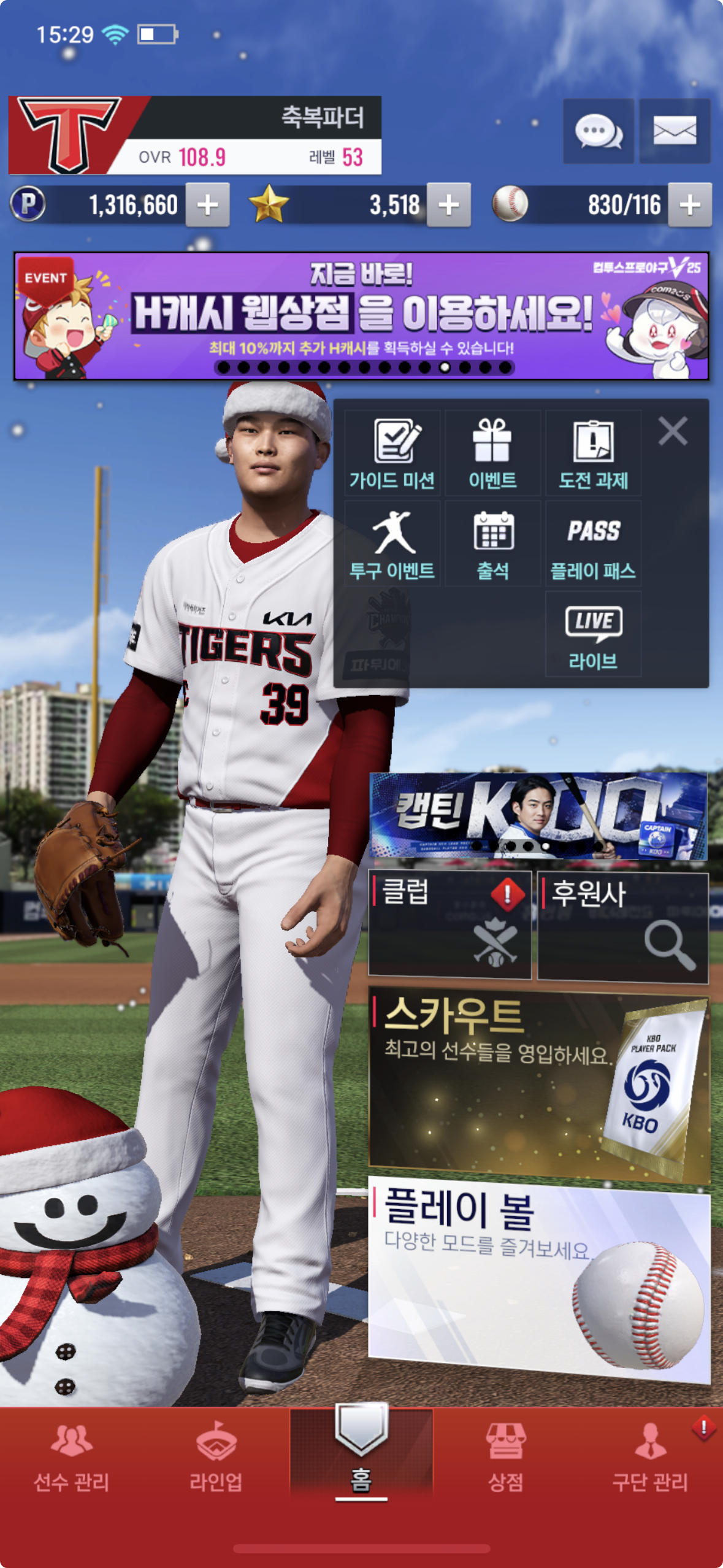Open 라이브 menu

click(593, 635)
